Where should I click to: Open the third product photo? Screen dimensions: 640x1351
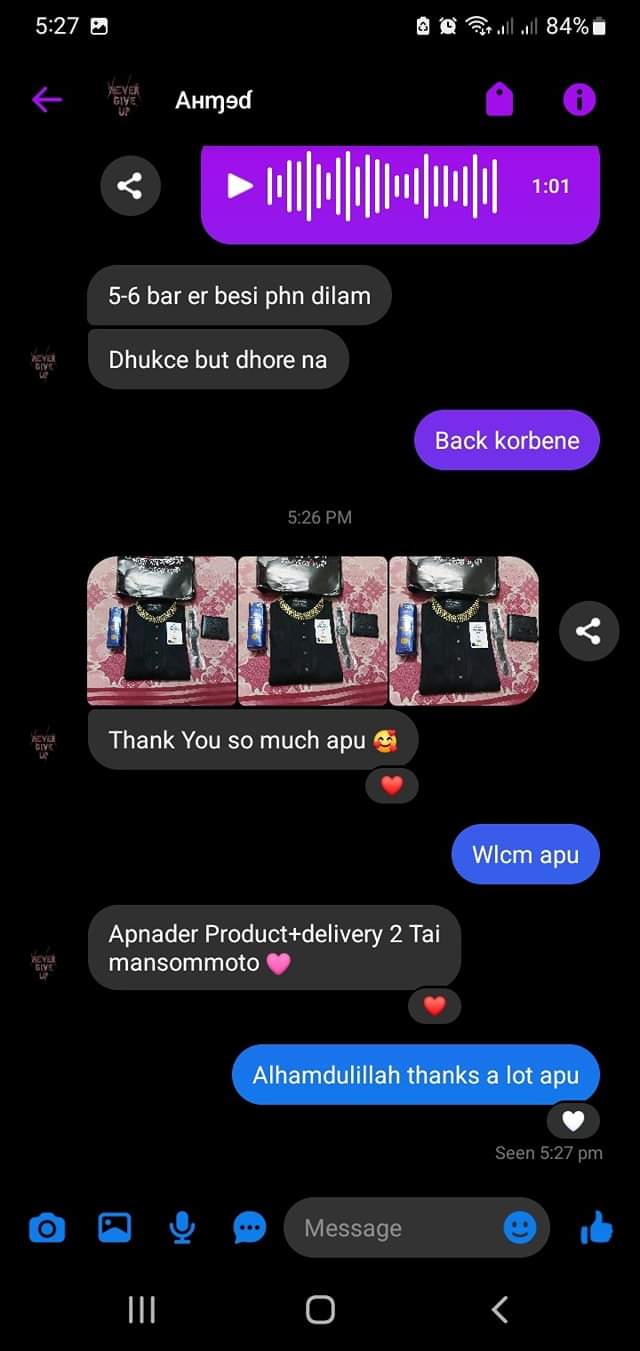[463, 631]
